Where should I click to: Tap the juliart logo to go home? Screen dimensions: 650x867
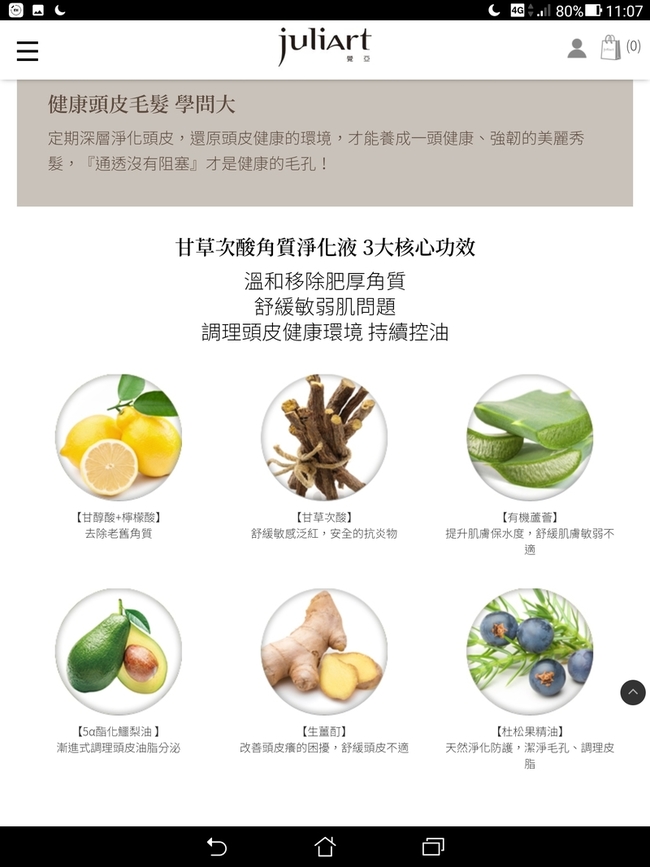pyautogui.click(x=324, y=46)
